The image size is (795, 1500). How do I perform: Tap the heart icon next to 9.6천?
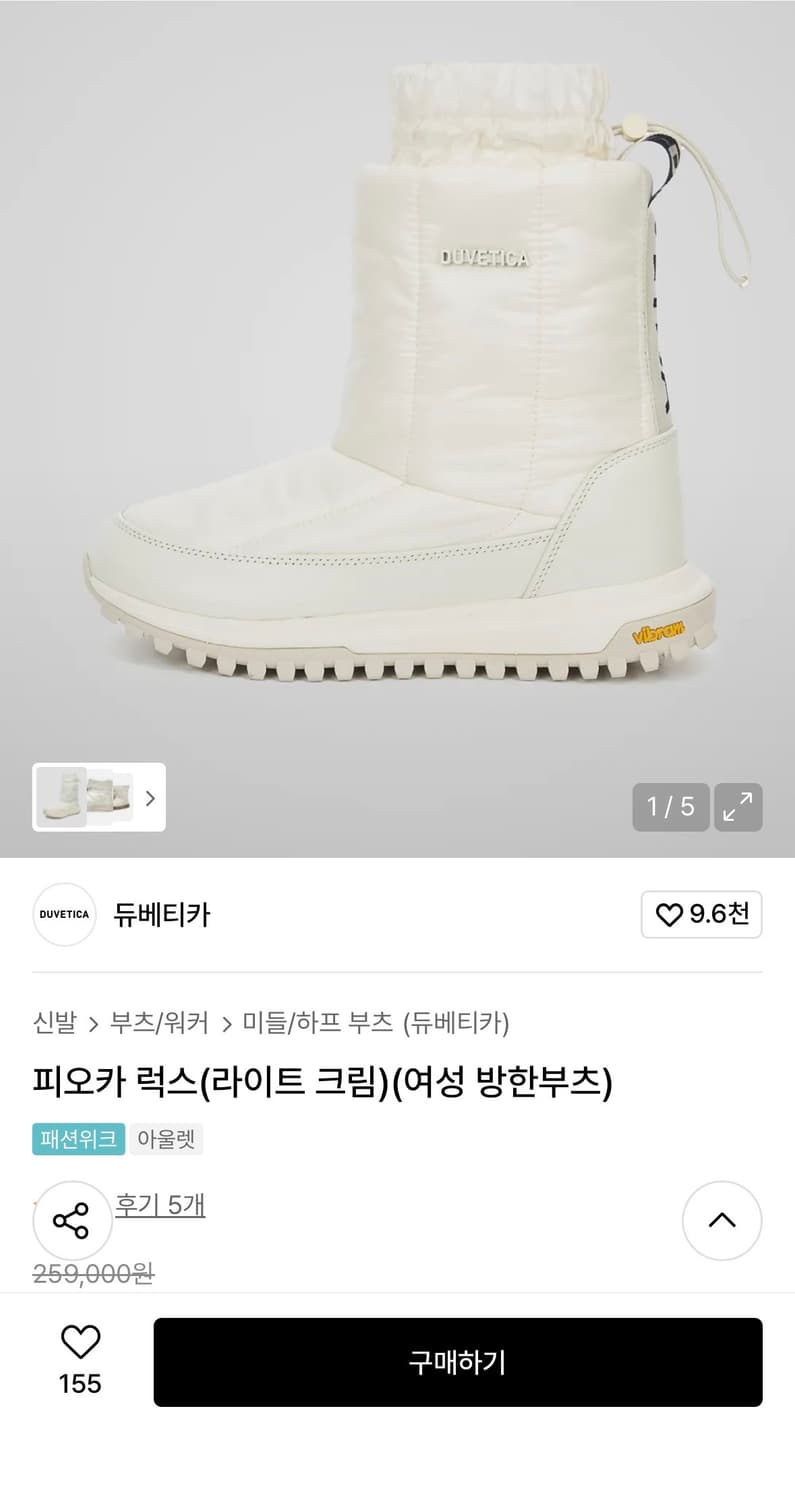pos(670,914)
